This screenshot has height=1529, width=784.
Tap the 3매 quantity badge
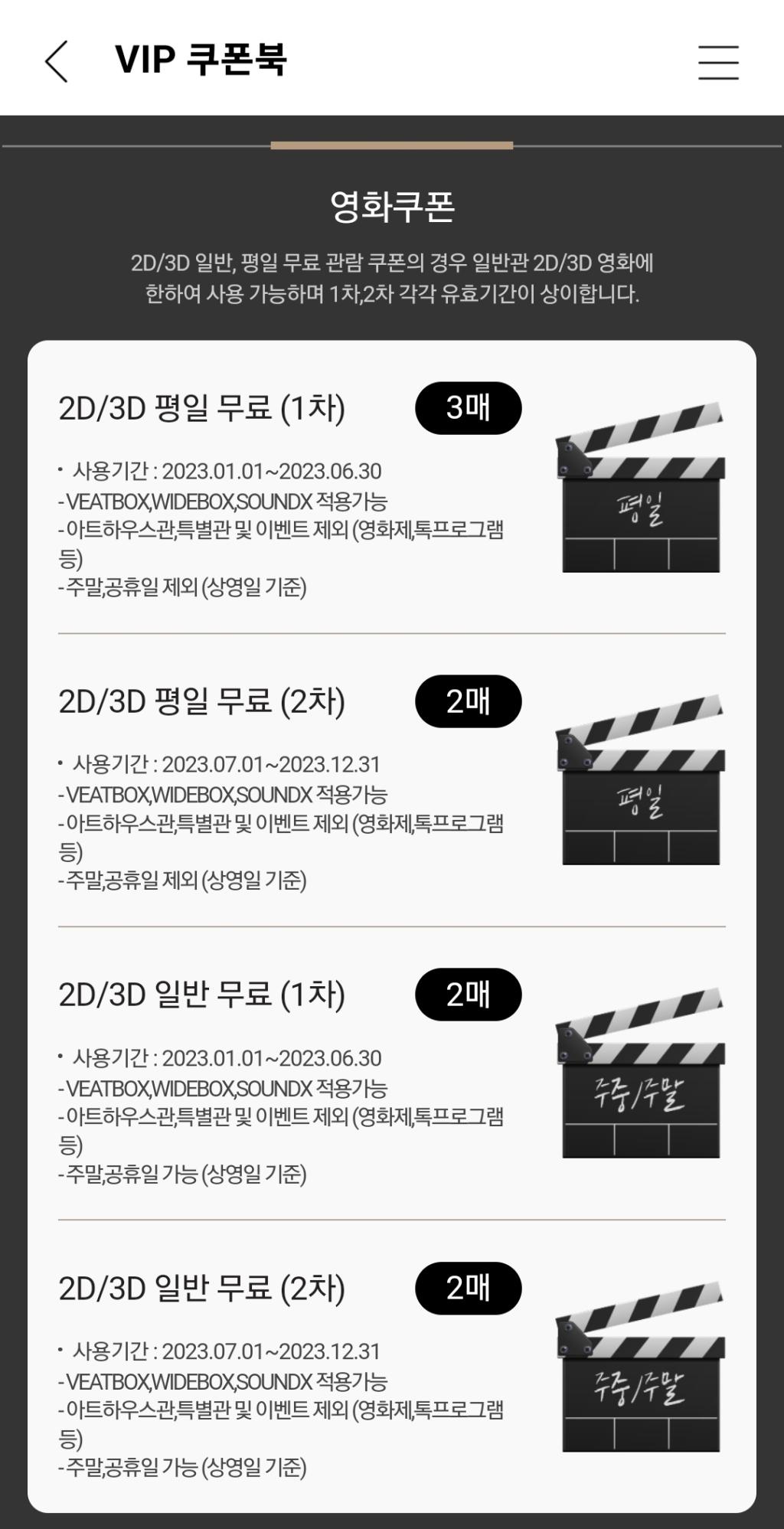point(470,408)
